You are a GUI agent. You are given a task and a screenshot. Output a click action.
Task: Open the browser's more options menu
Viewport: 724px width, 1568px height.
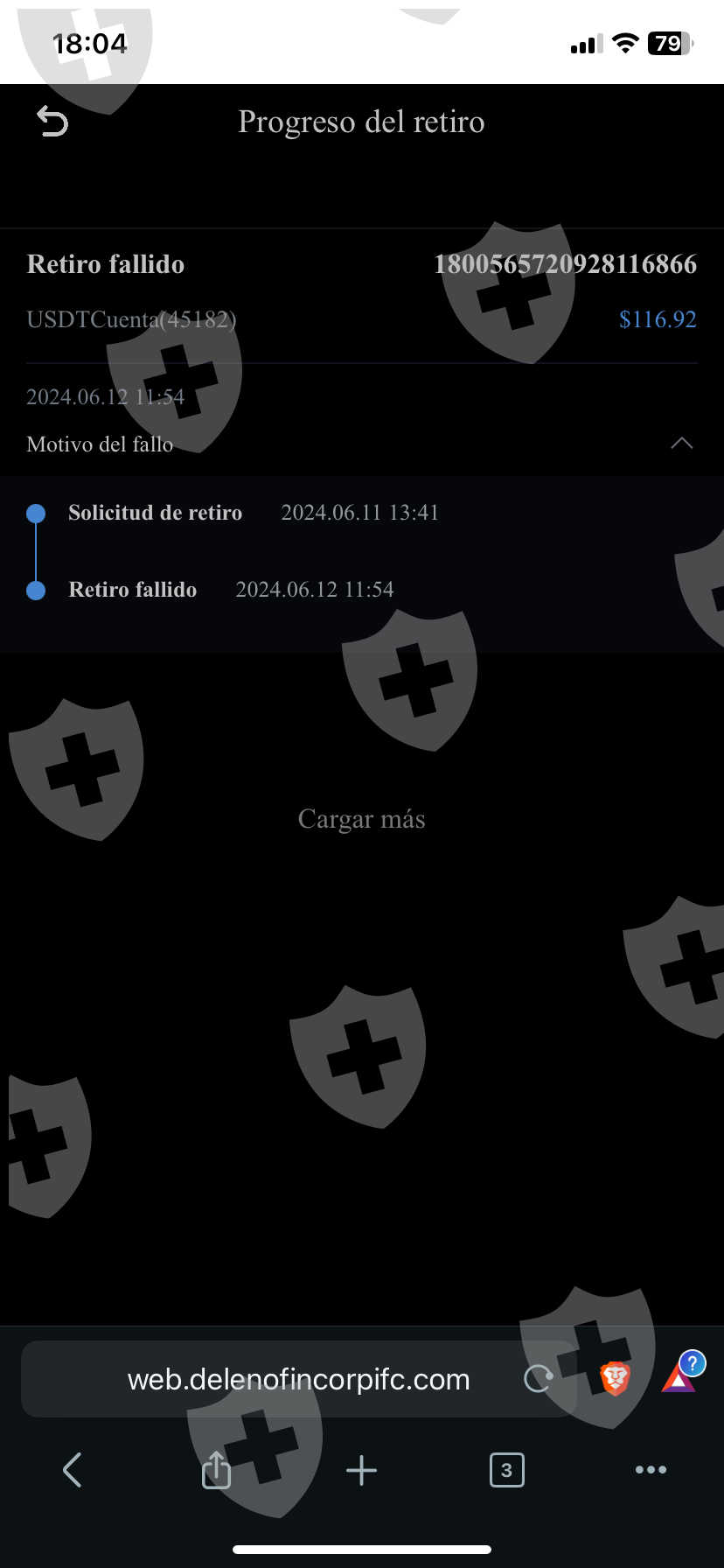coord(651,1470)
